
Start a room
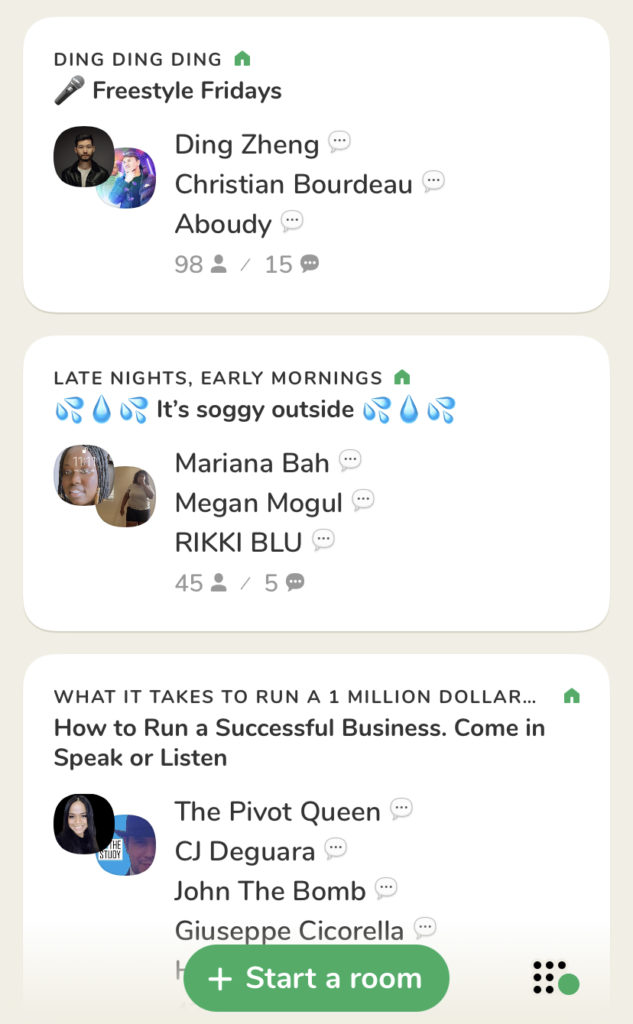tap(316, 978)
